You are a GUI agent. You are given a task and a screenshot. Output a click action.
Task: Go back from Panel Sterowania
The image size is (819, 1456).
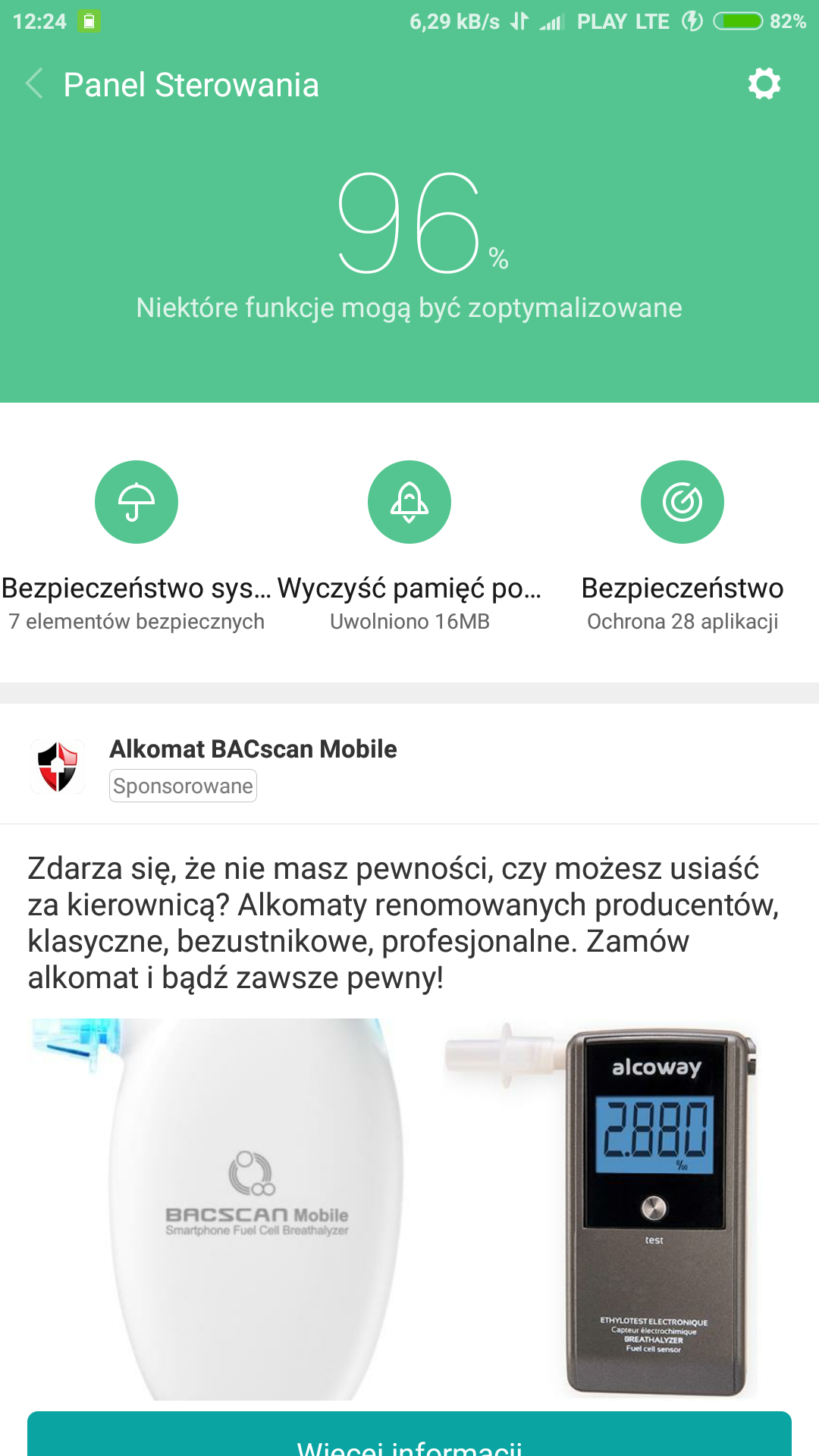pos(34,84)
